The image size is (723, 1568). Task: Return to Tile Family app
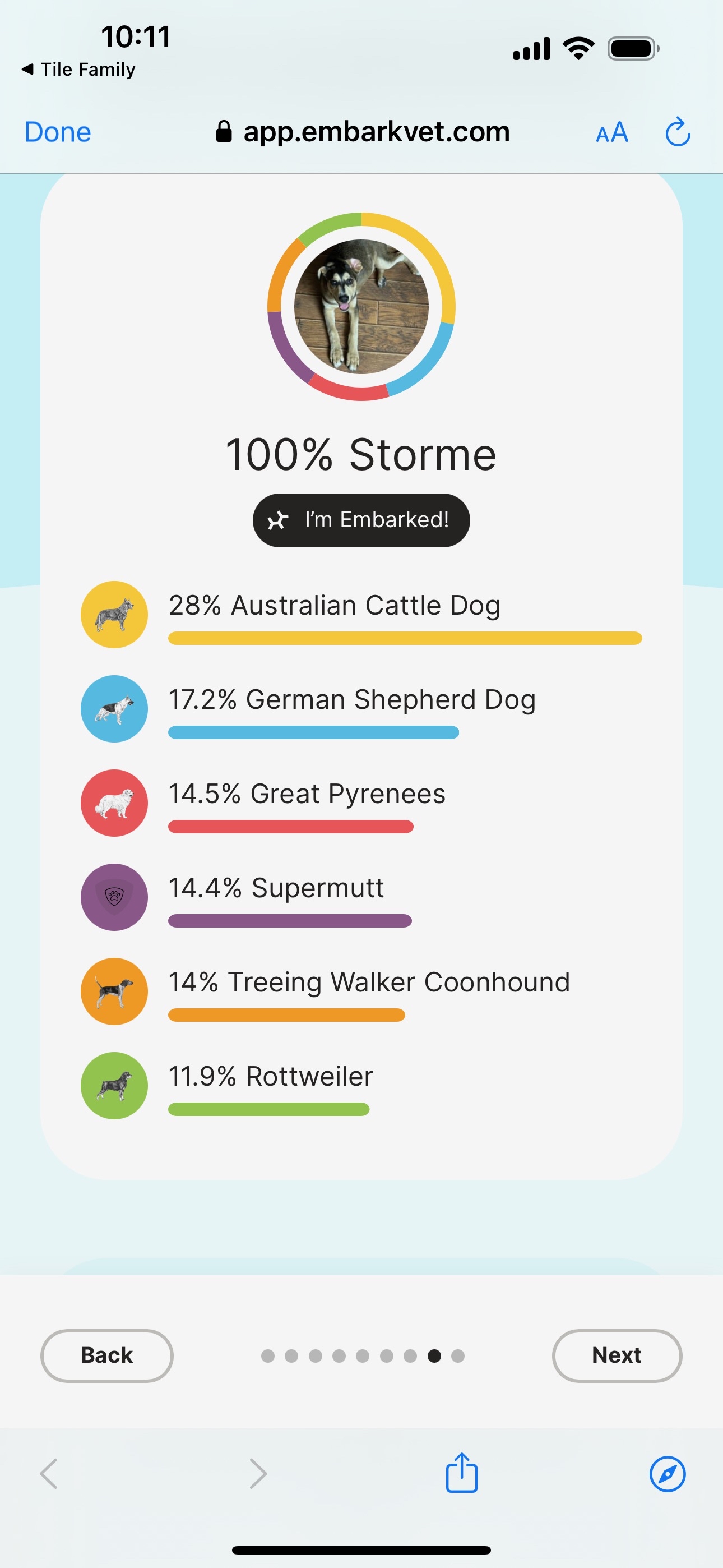[78, 70]
